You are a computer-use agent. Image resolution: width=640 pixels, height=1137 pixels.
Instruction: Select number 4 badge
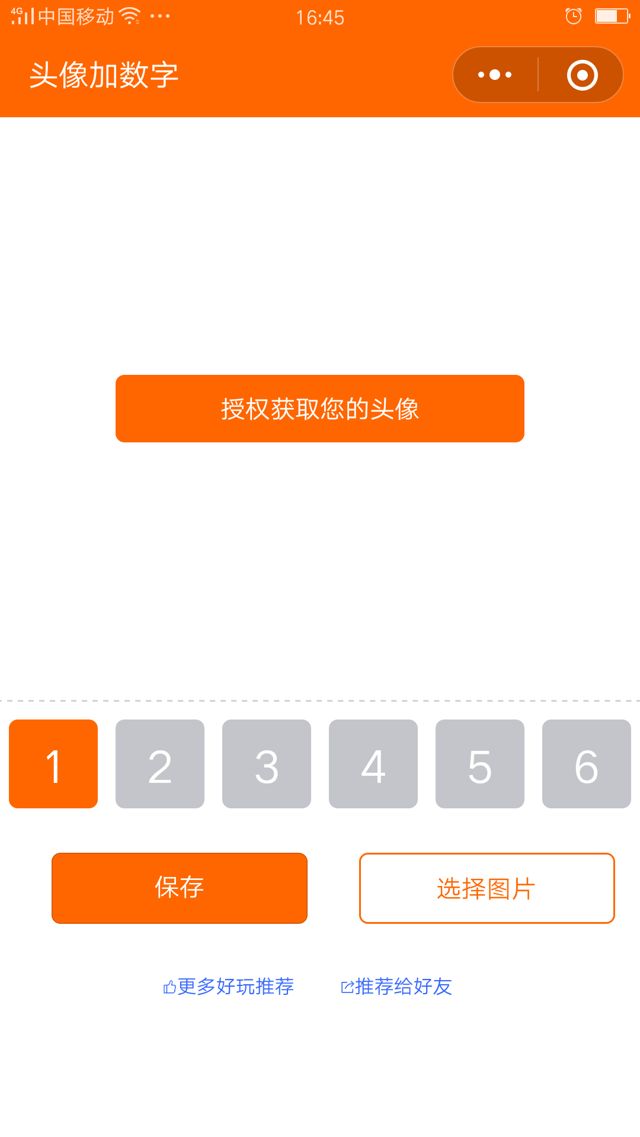click(x=373, y=764)
